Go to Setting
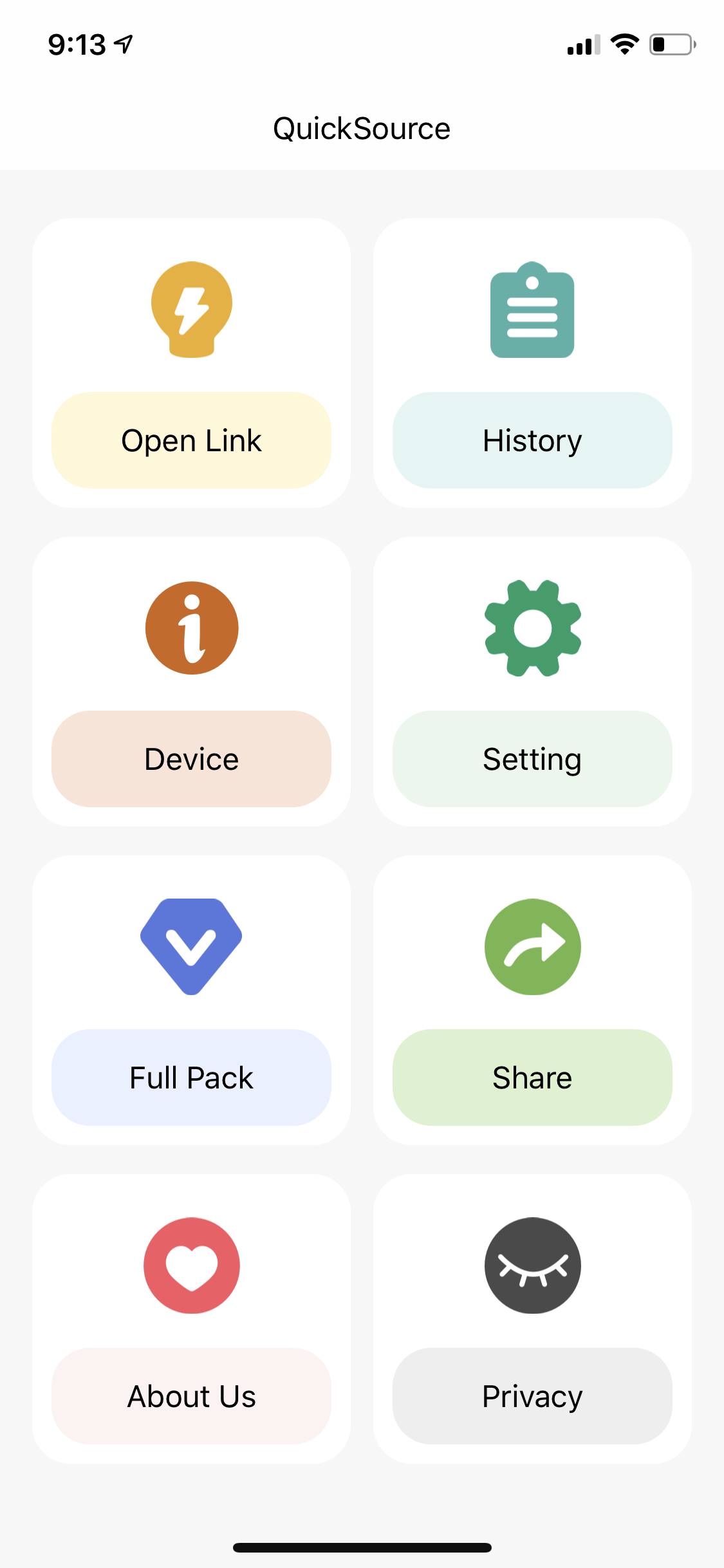 click(x=532, y=759)
